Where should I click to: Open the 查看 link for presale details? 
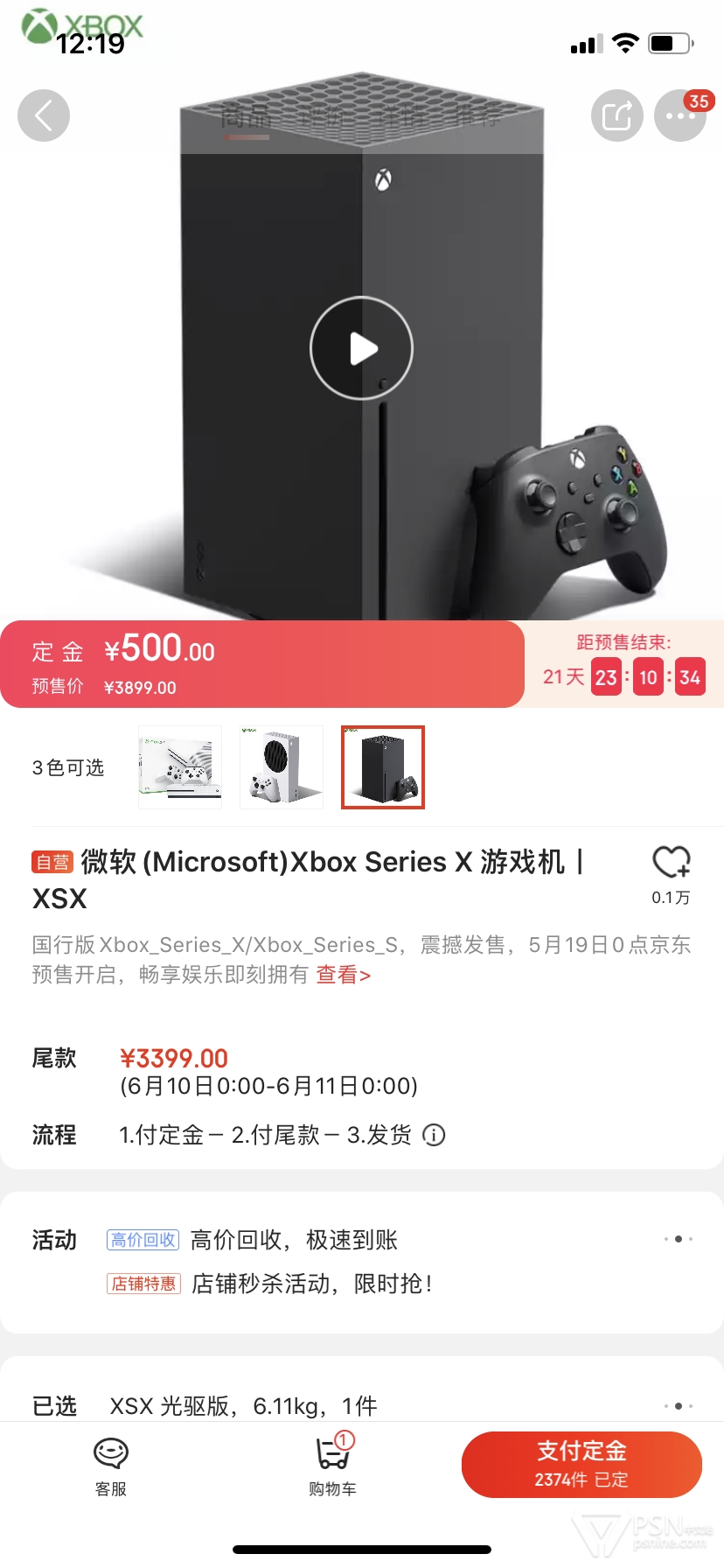(x=344, y=975)
